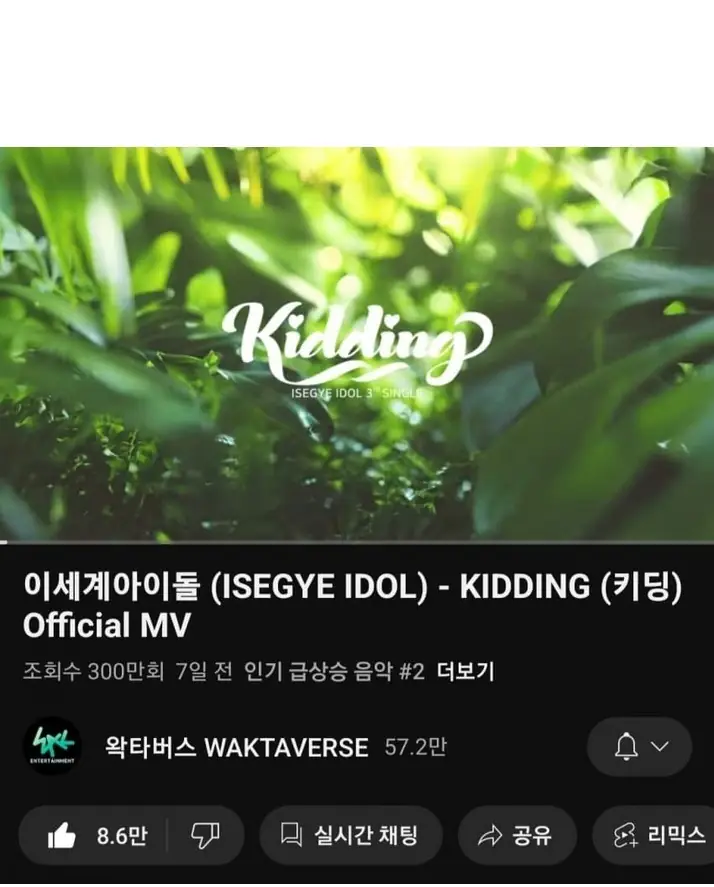
Task: Open notification bell dropdown for 왁타버스
Action: coord(639,747)
